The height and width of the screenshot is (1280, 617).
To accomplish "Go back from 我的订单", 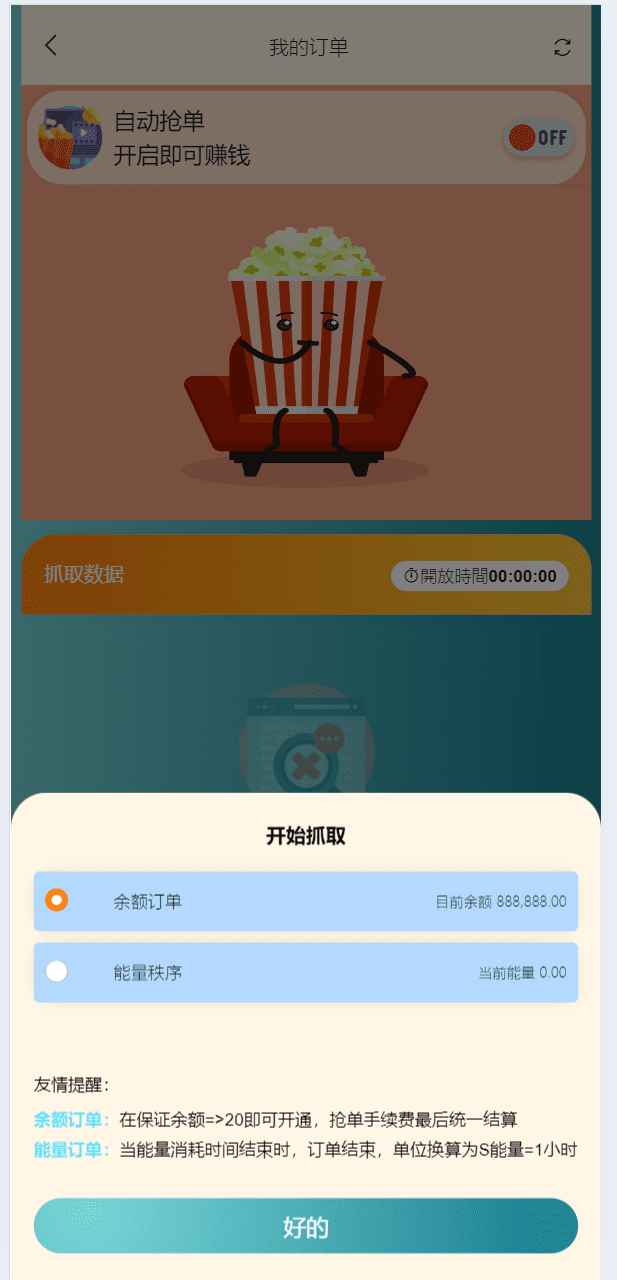I will pyautogui.click(x=51, y=45).
